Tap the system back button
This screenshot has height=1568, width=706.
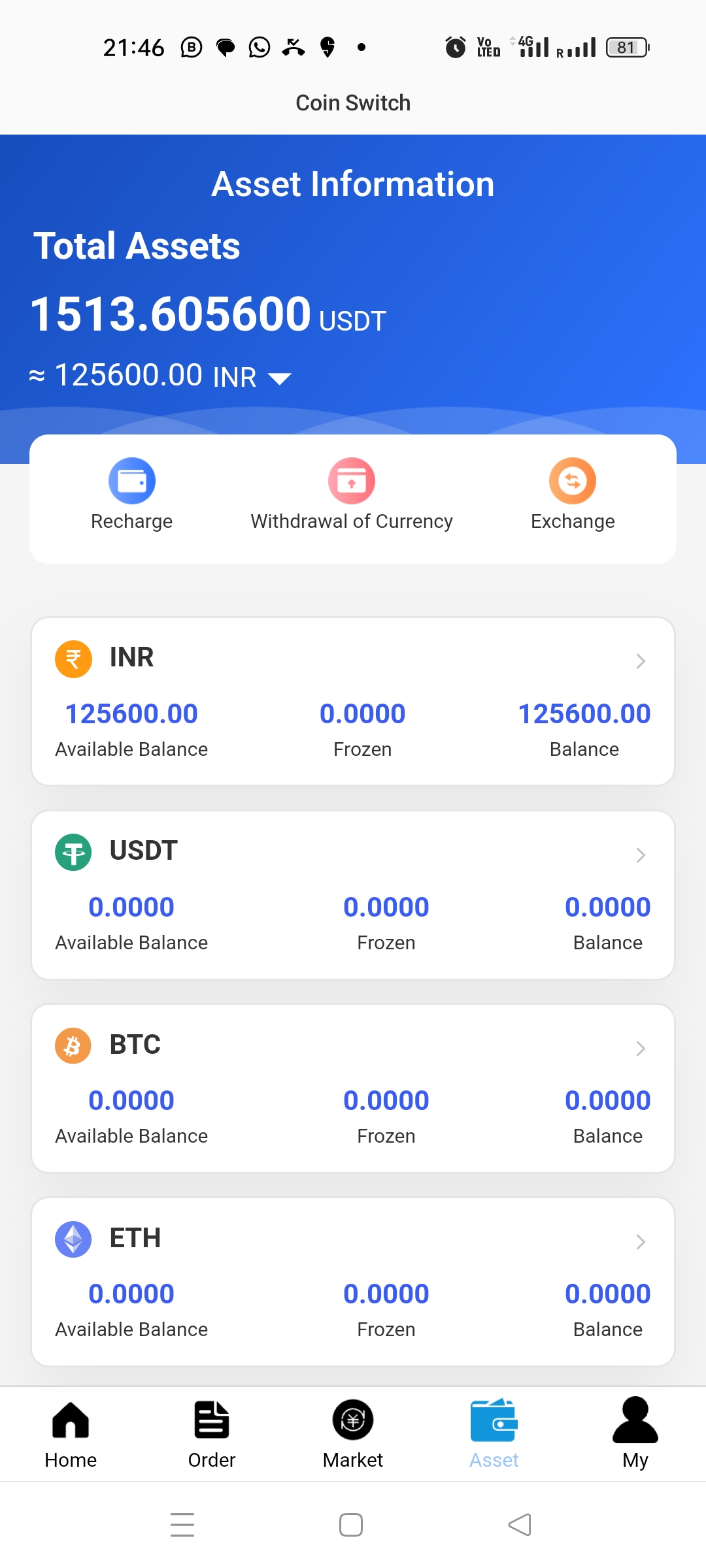click(x=520, y=1525)
